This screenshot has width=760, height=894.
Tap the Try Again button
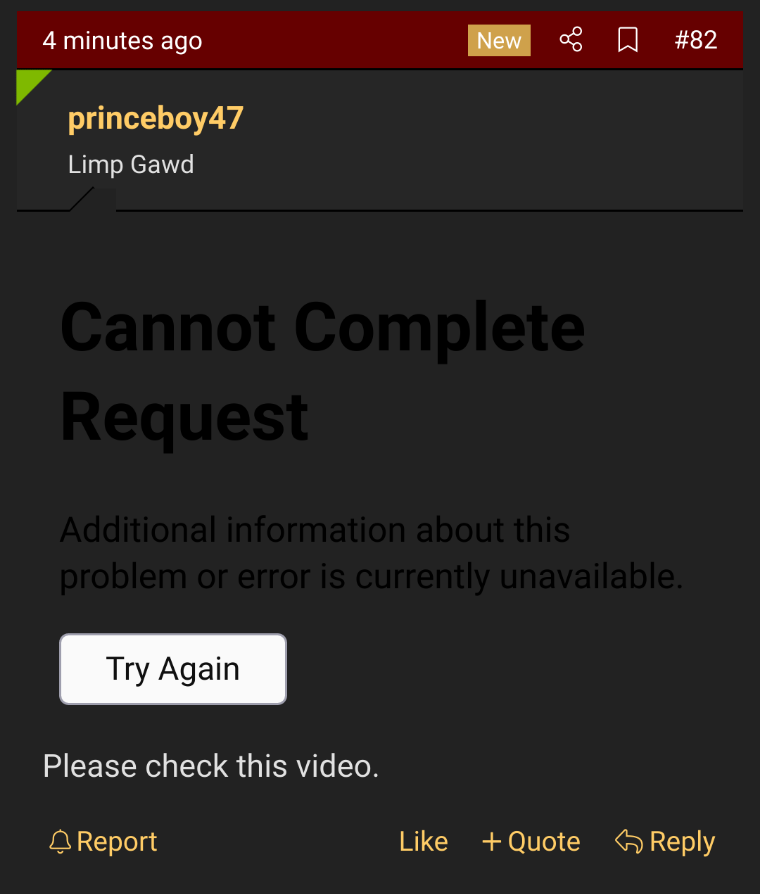[173, 669]
